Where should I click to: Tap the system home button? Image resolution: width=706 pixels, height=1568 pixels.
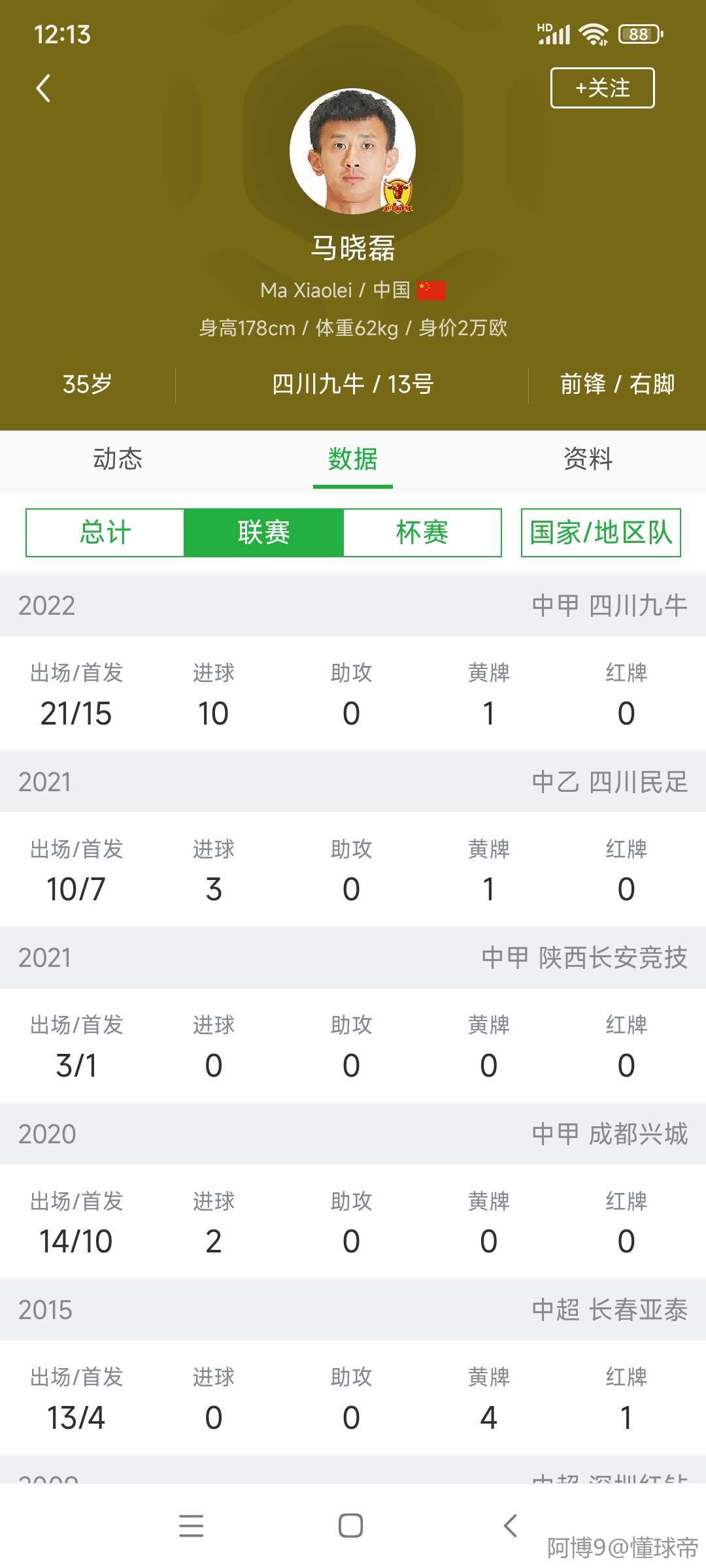click(351, 1526)
